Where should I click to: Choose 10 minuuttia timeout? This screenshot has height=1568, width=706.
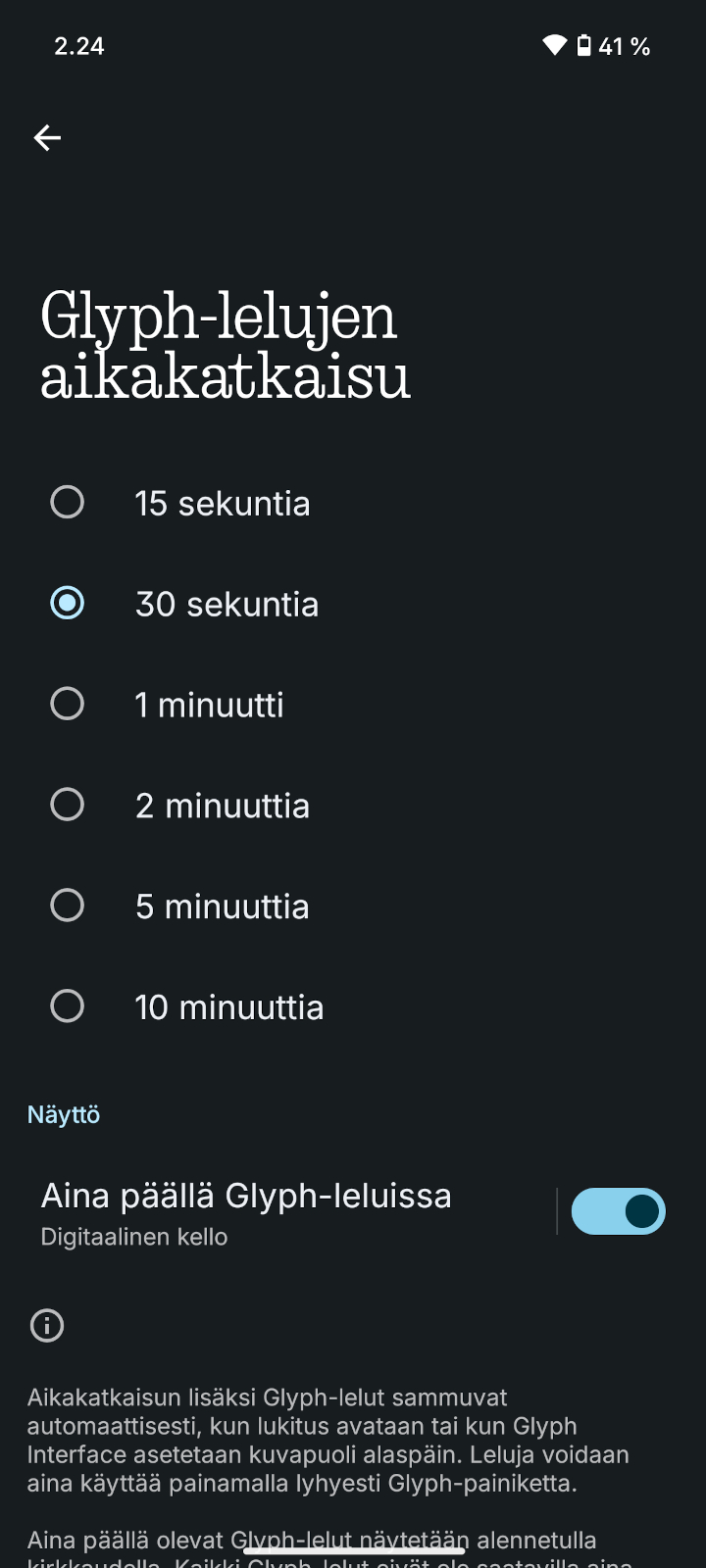click(353, 1006)
